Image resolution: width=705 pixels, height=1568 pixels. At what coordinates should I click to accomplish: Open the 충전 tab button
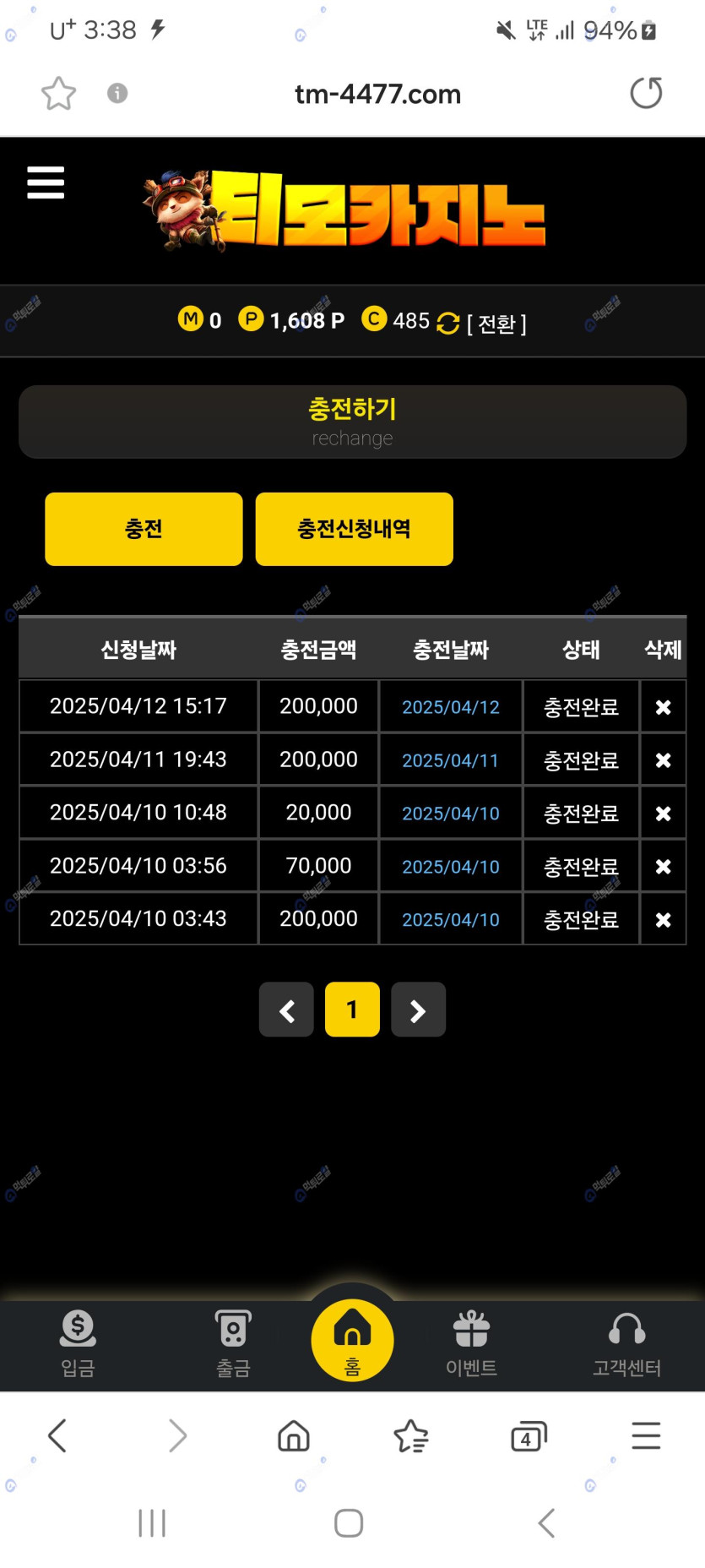click(x=144, y=529)
